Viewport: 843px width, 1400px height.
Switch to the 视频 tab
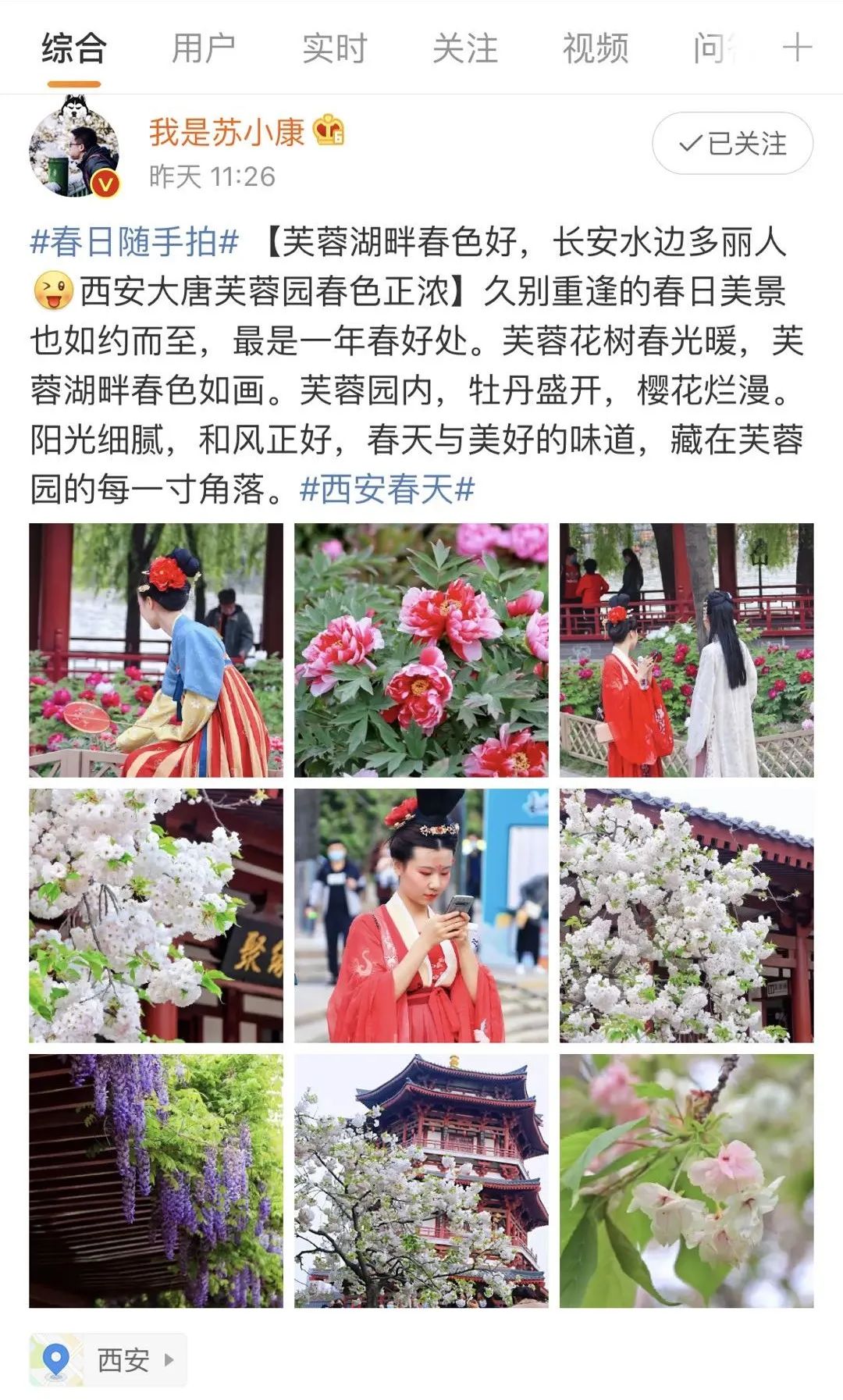click(596, 48)
